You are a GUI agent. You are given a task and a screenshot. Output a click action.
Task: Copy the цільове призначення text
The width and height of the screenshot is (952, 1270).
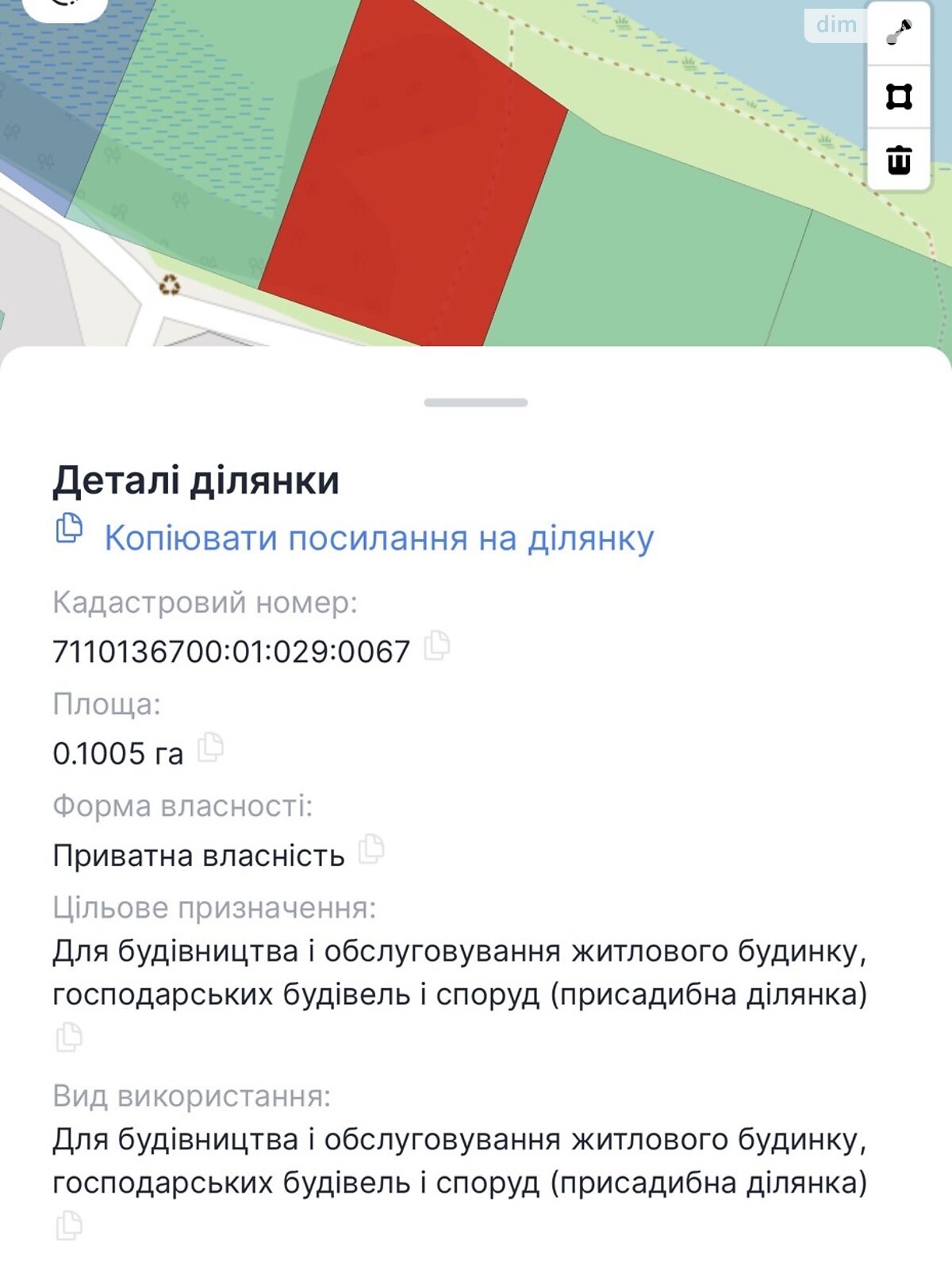click(70, 1034)
